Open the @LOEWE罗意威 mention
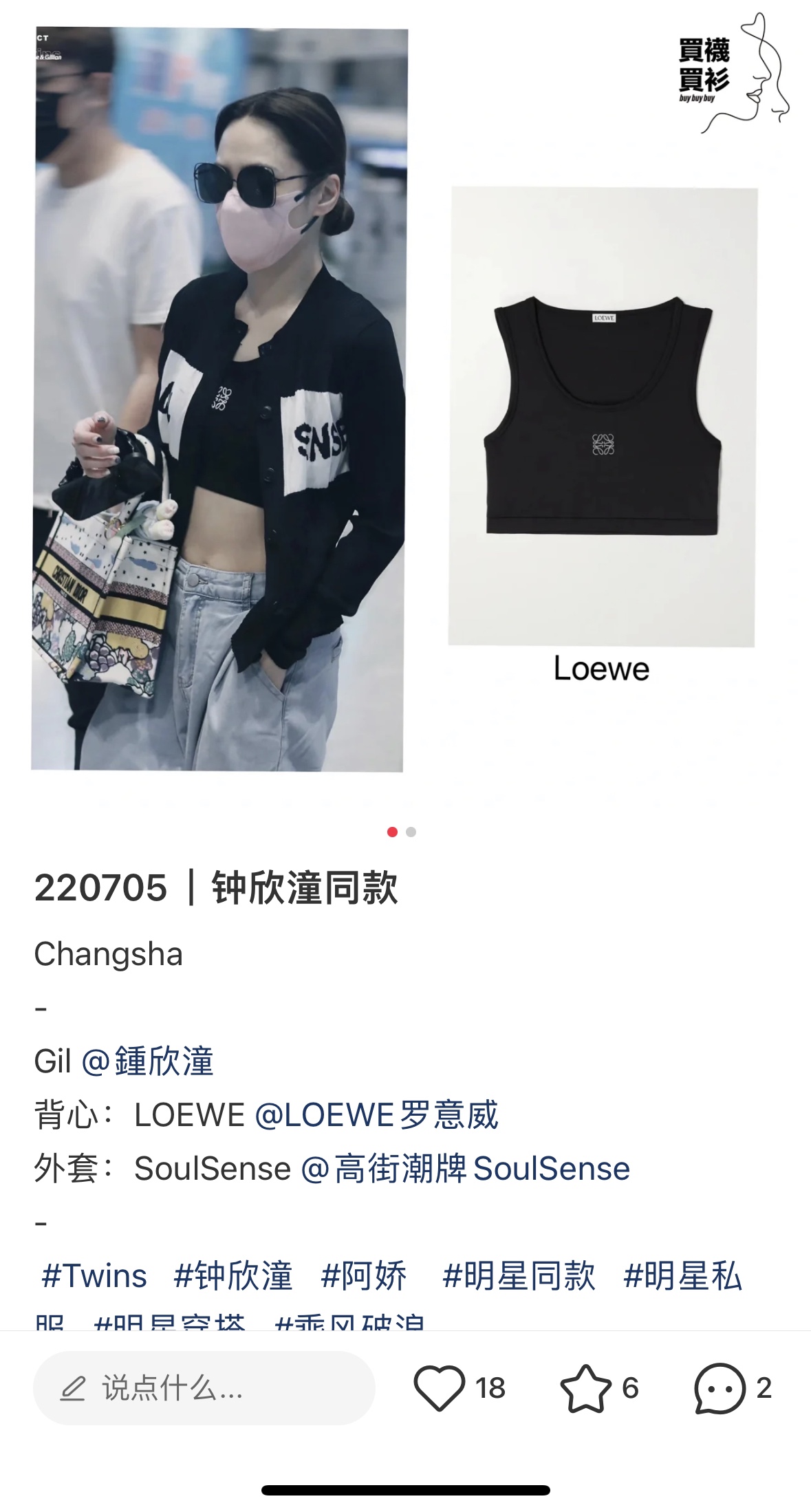The image size is (811, 1512). tap(376, 1114)
